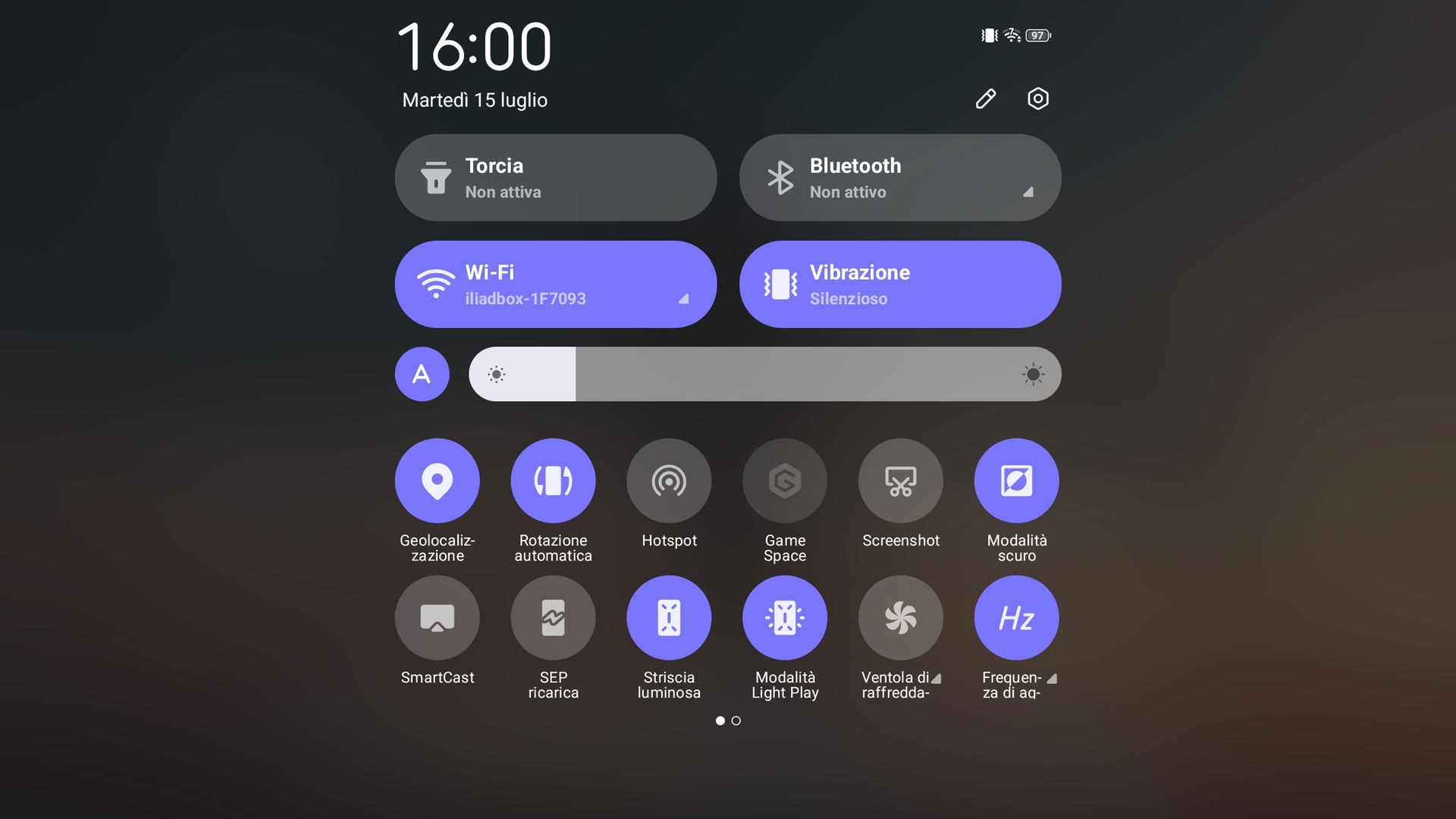Launch Game Space
This screenshot has height=819, width=1456.
(x=785, y=481)
